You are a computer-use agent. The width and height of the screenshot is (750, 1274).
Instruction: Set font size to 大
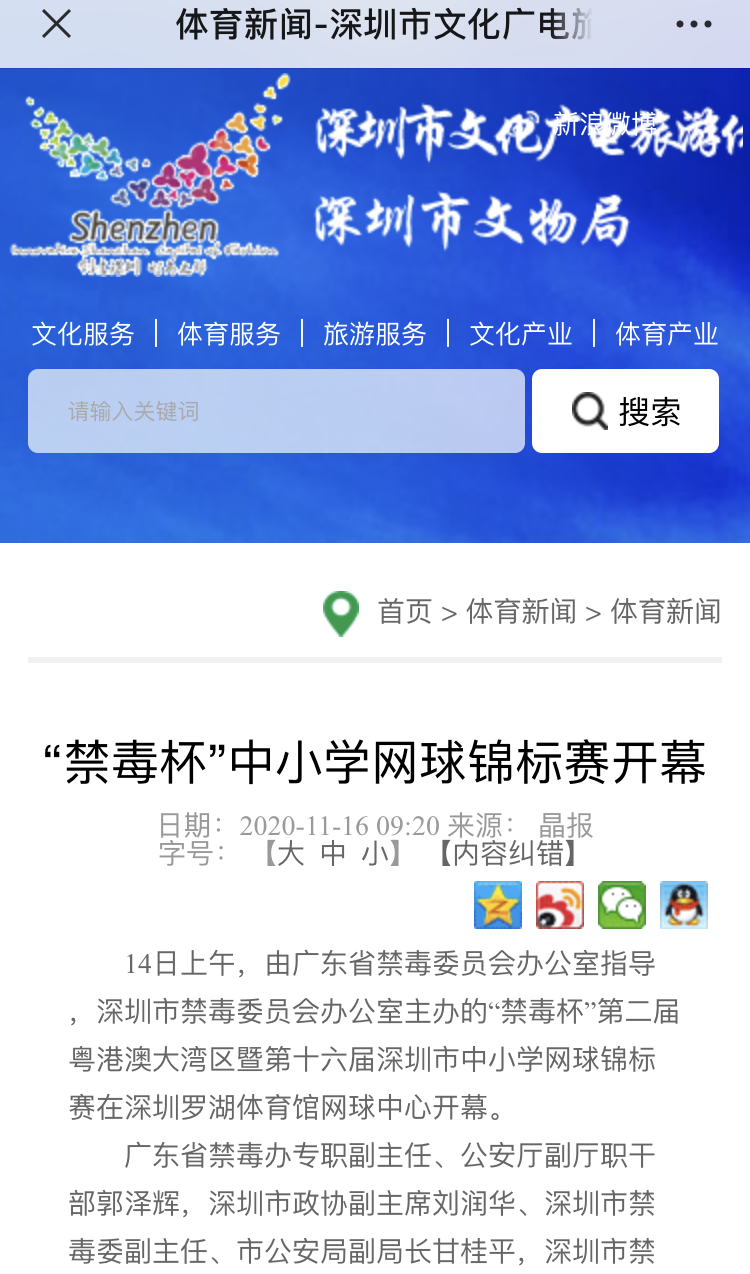[289, 853]
